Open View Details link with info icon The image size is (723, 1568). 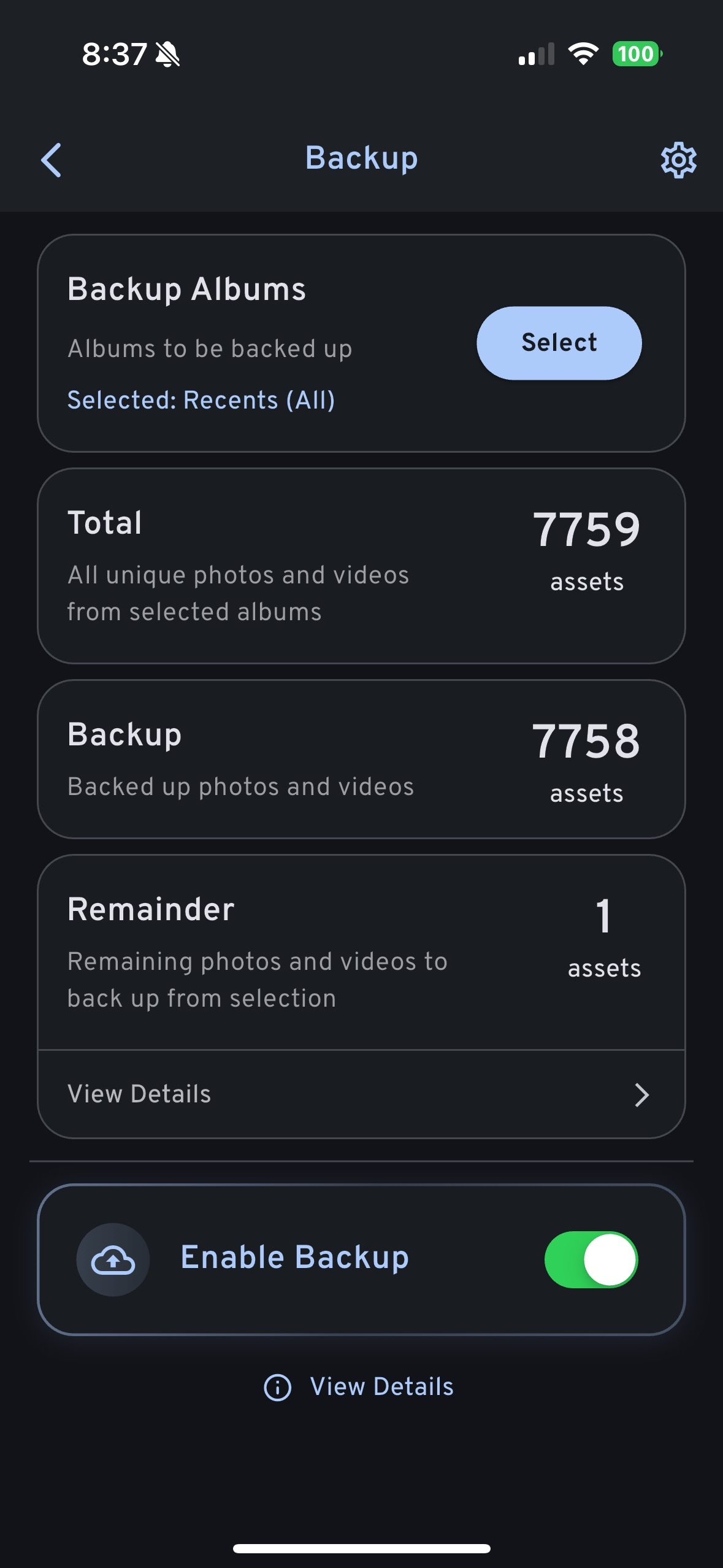point(360,1387)
